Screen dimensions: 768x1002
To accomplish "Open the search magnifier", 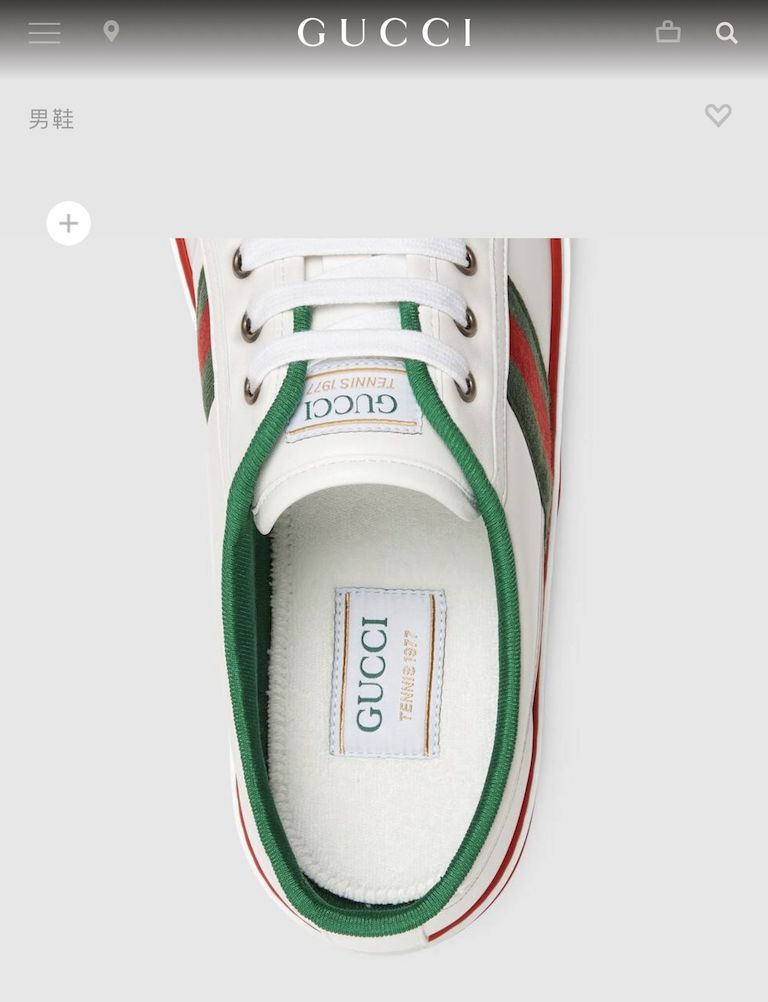I will tap(727, 33).
